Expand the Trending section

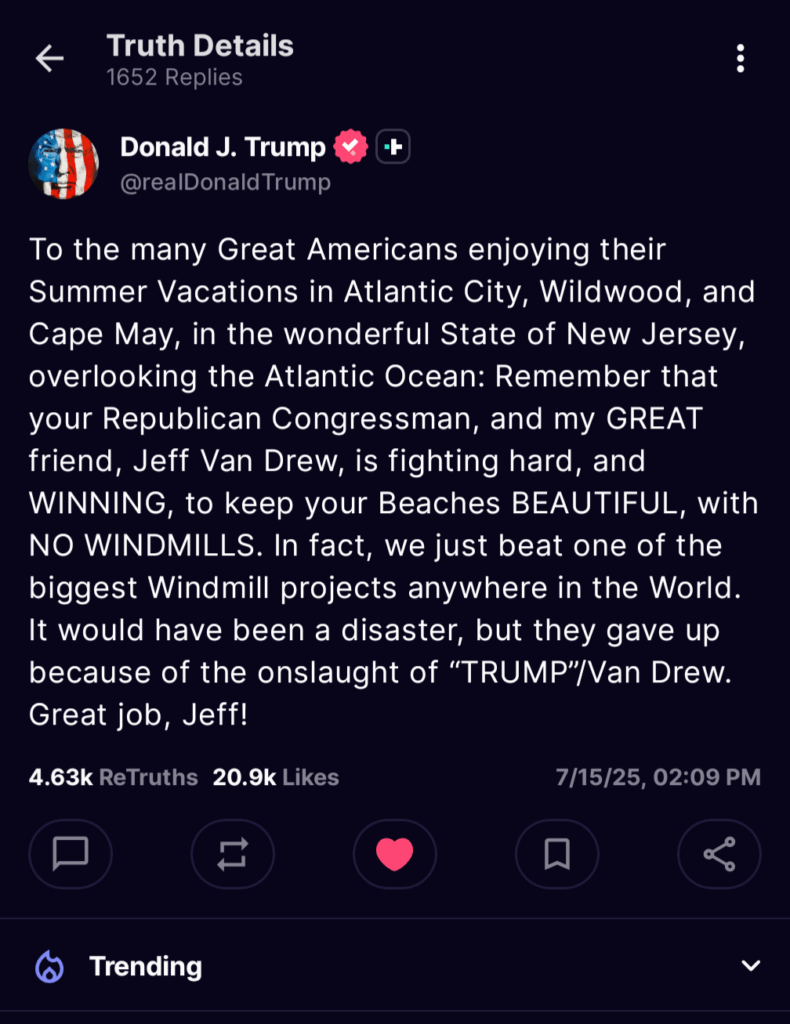tap(750, 966)
